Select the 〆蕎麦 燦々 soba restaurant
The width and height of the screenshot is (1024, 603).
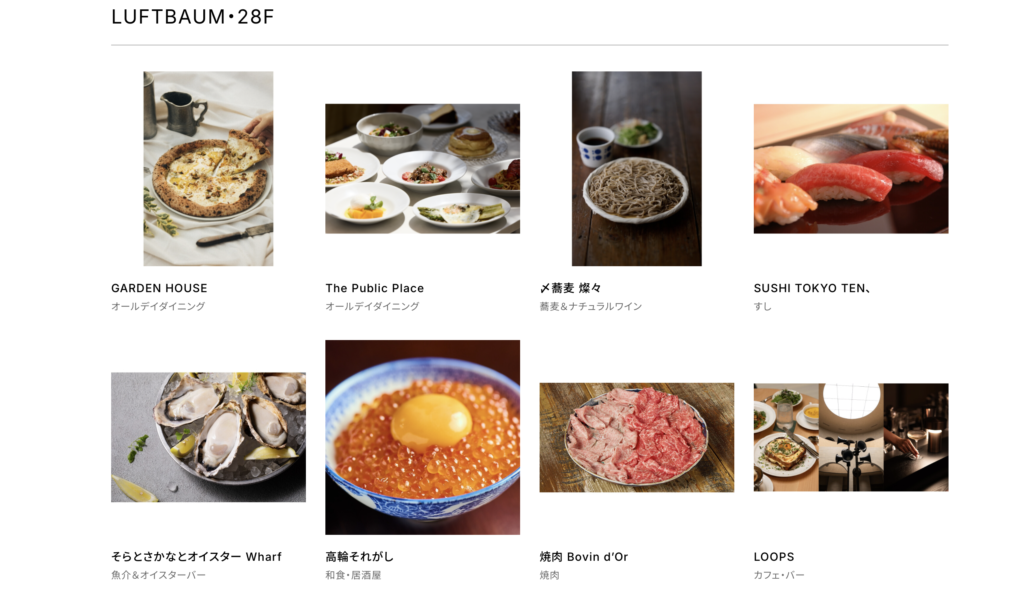[x=636, y=168]
